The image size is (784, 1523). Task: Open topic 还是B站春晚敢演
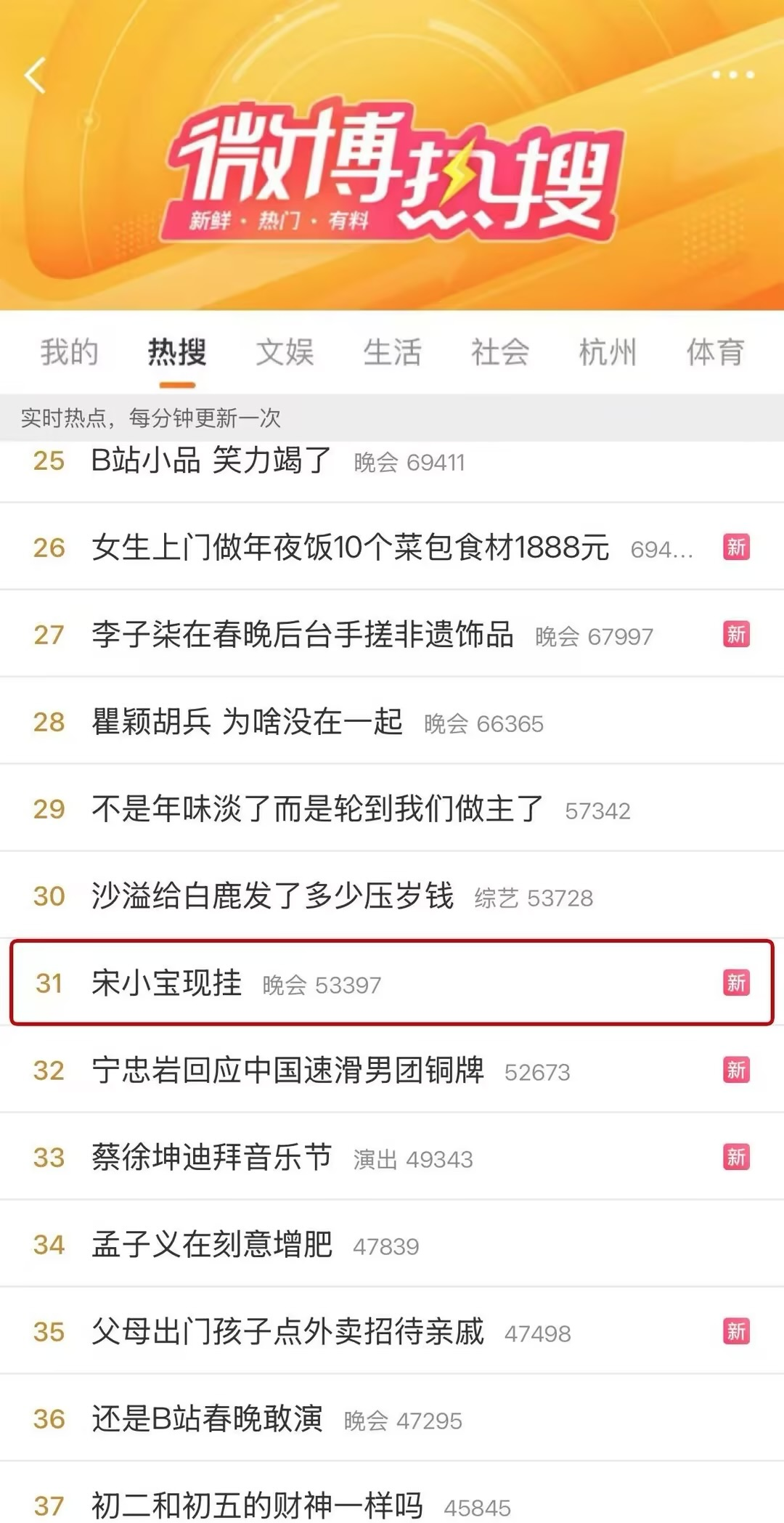coord(207,1419)
